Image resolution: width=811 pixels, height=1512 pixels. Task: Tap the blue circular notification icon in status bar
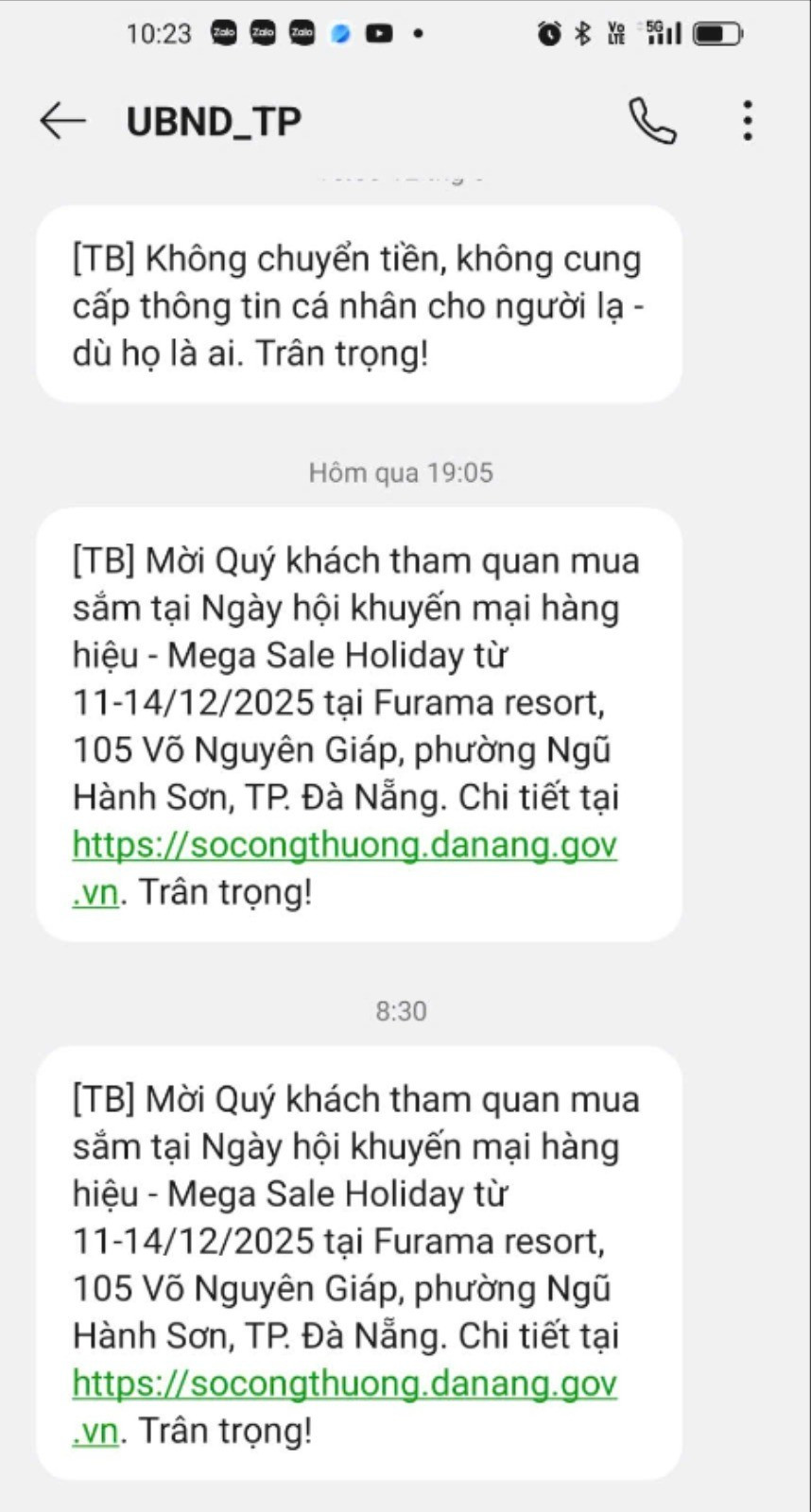[340, 31]
